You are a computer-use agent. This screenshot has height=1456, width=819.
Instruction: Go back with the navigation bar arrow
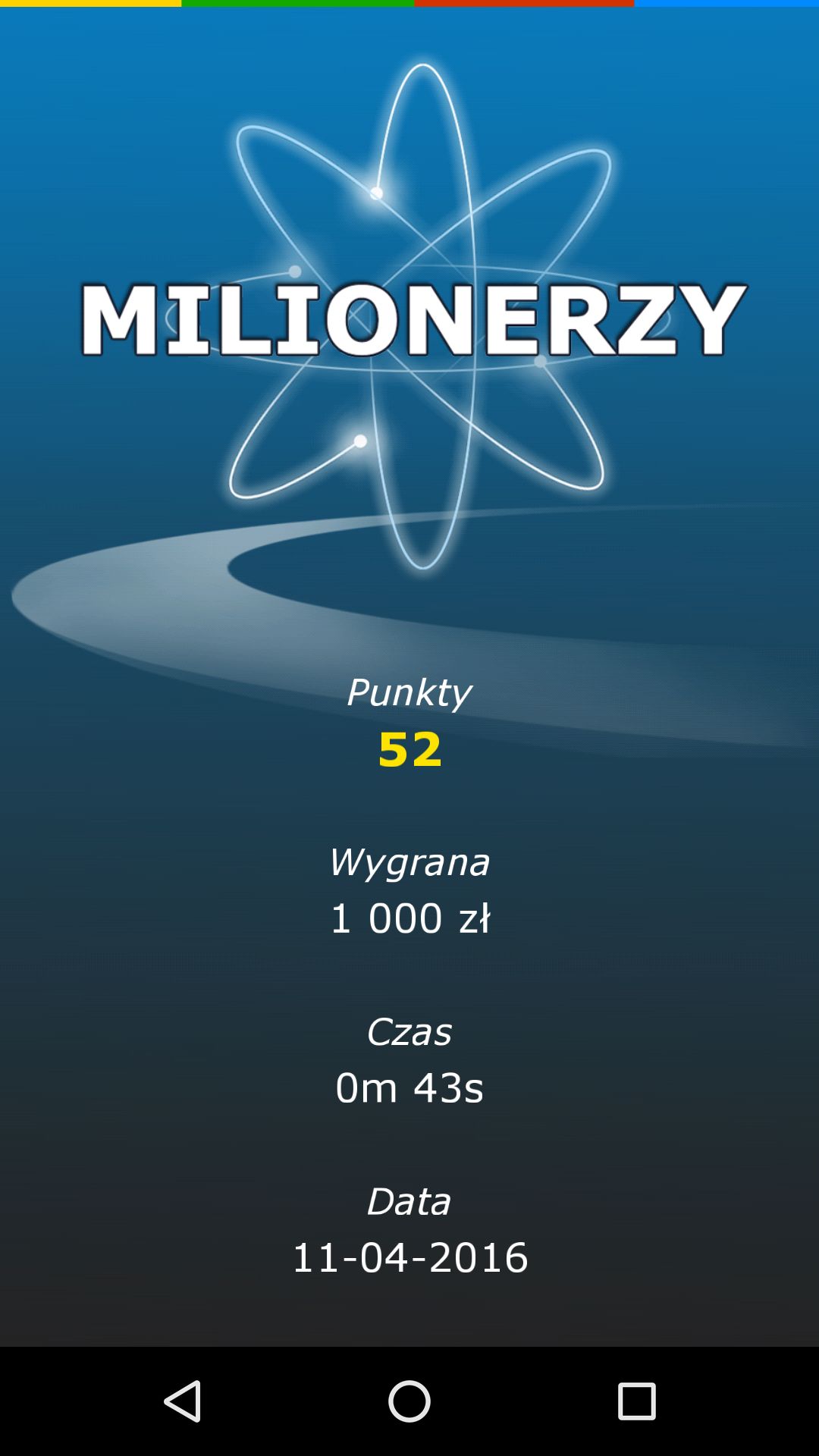point(183,1401)
